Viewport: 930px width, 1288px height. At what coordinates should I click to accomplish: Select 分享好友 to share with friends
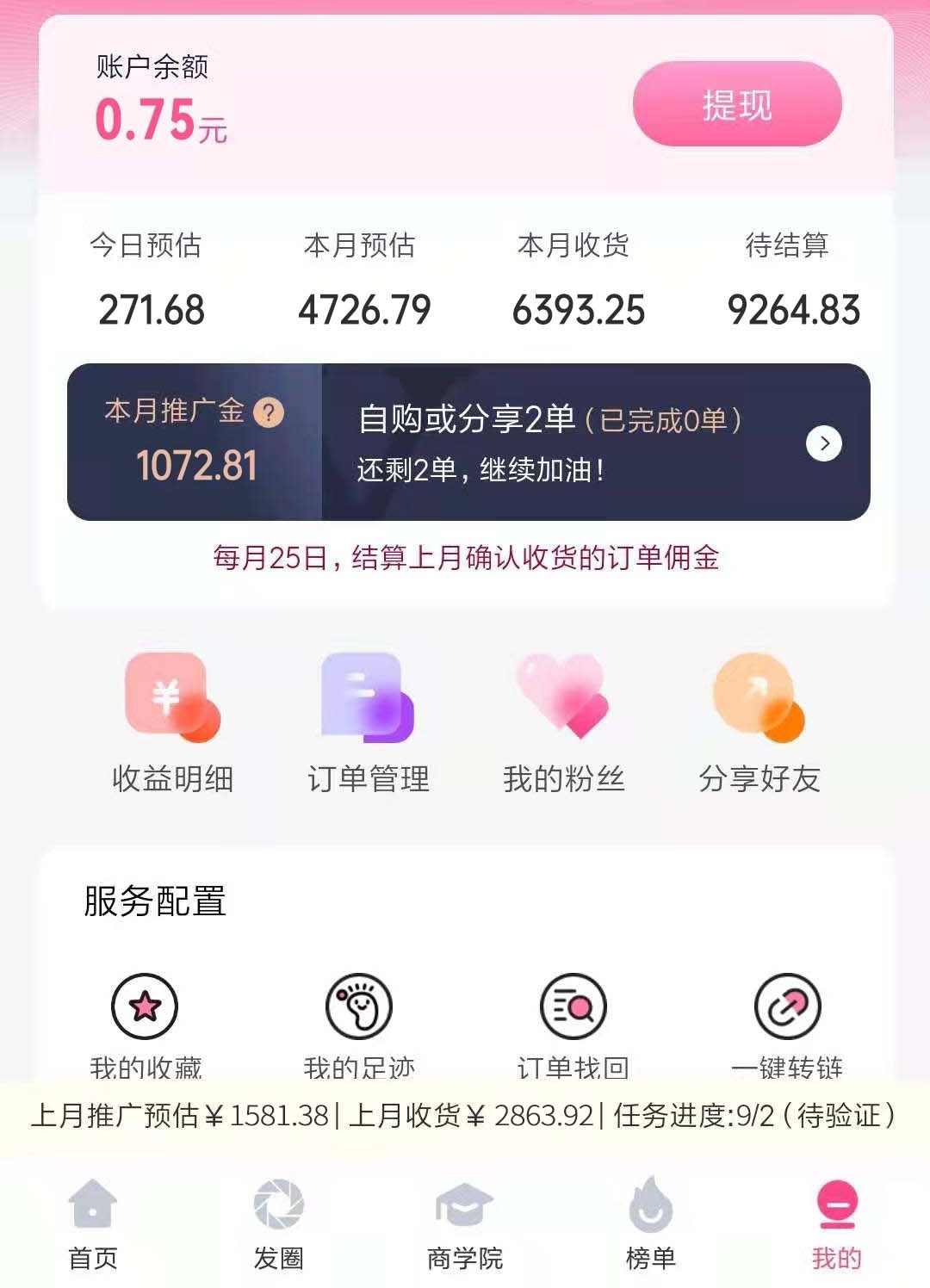[x=759, y=721]
